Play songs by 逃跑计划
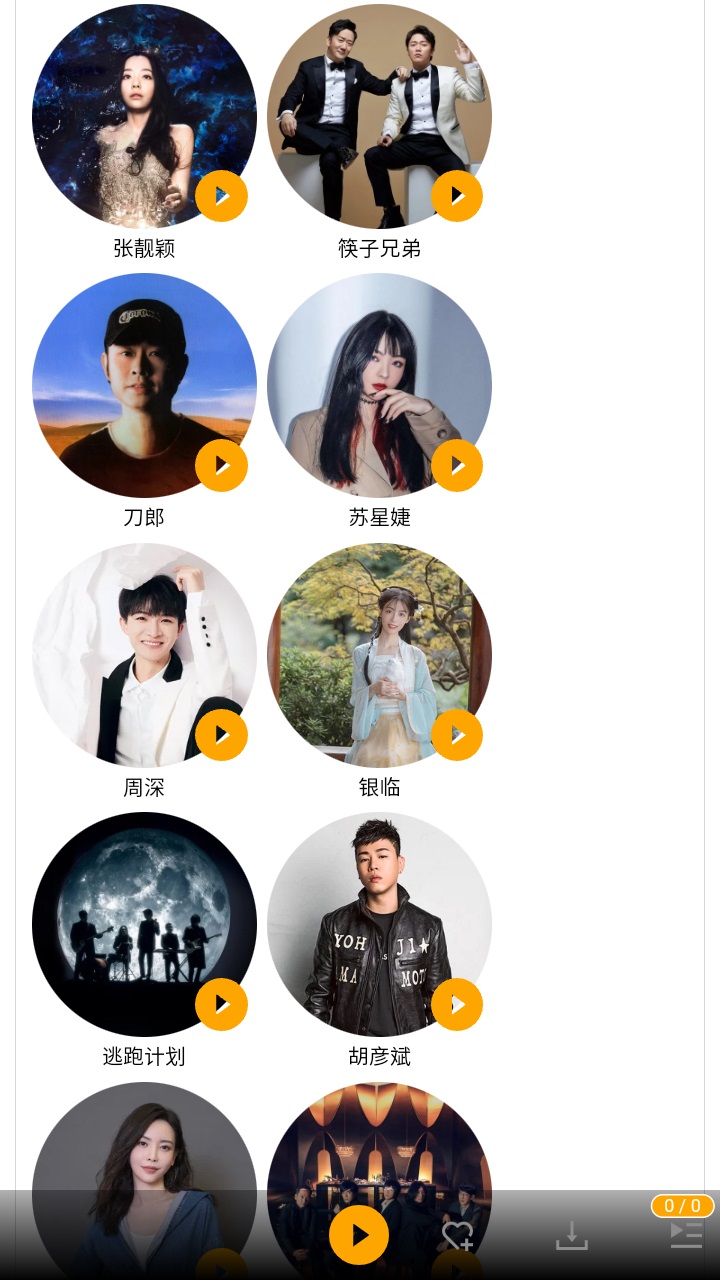This screenshot has width=720, height=1280. pos(221,1004)
